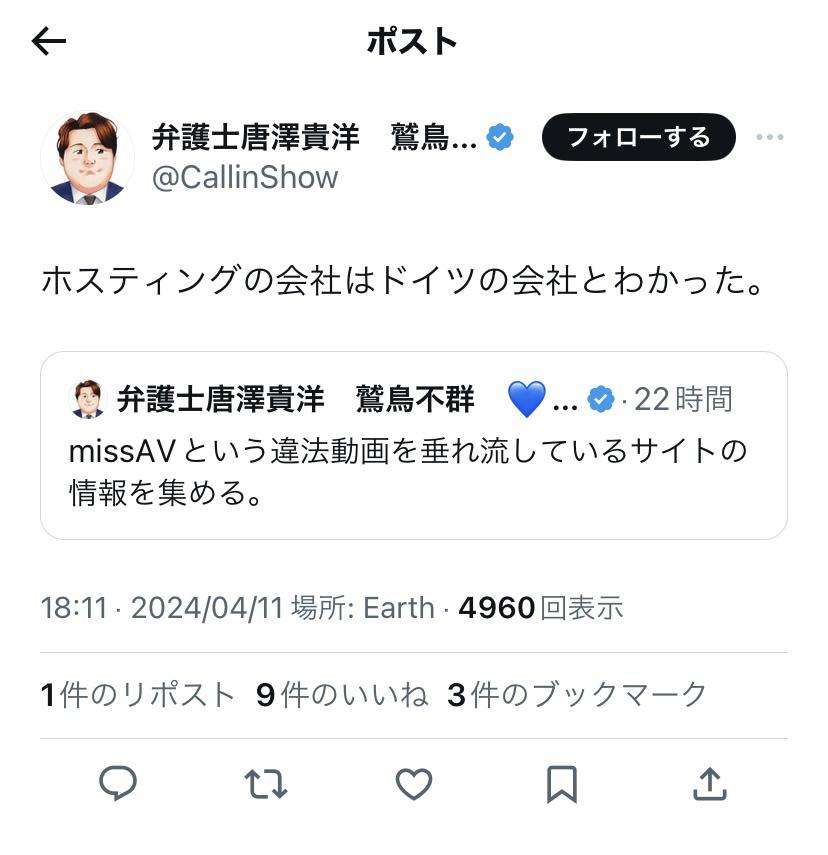Share this post

coord(708,784)
